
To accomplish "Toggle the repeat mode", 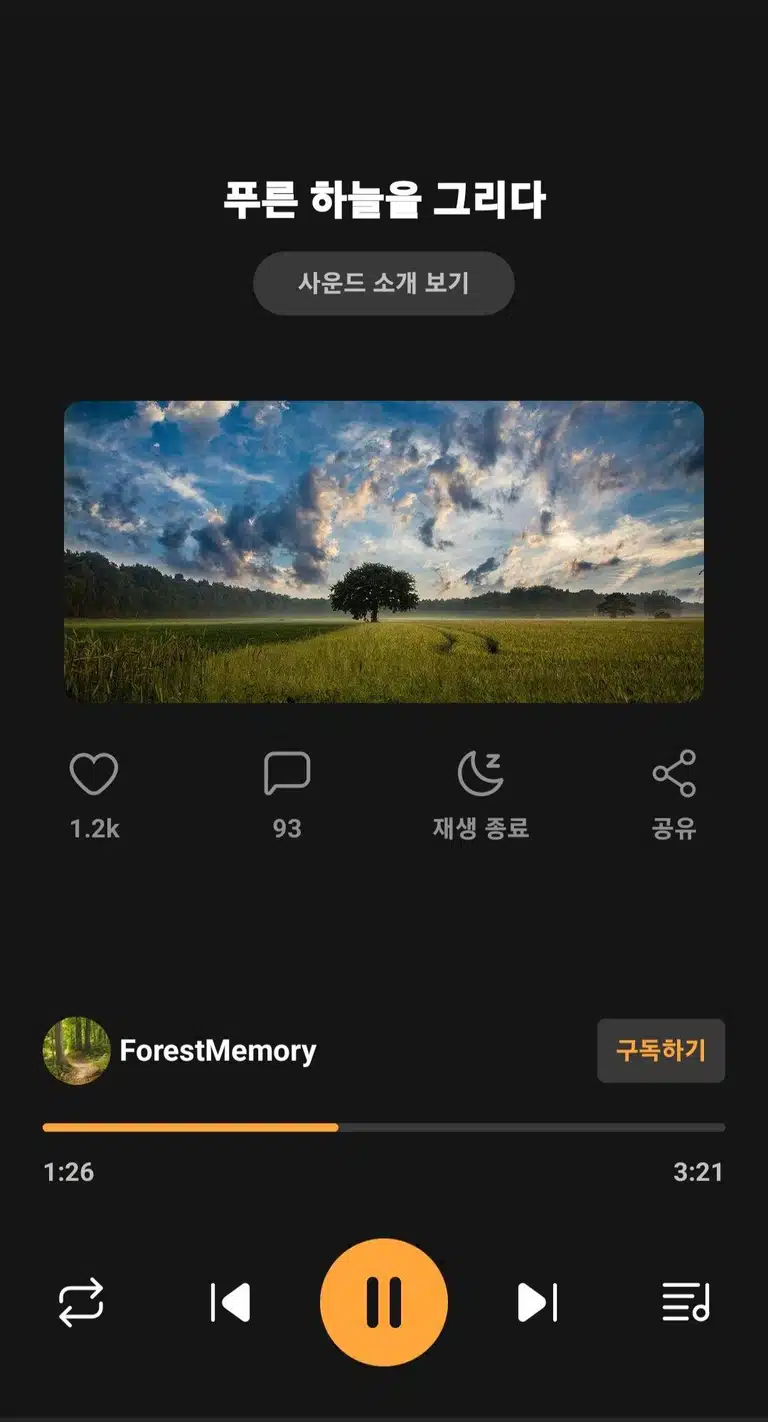I will click(x=81, y=1303).
